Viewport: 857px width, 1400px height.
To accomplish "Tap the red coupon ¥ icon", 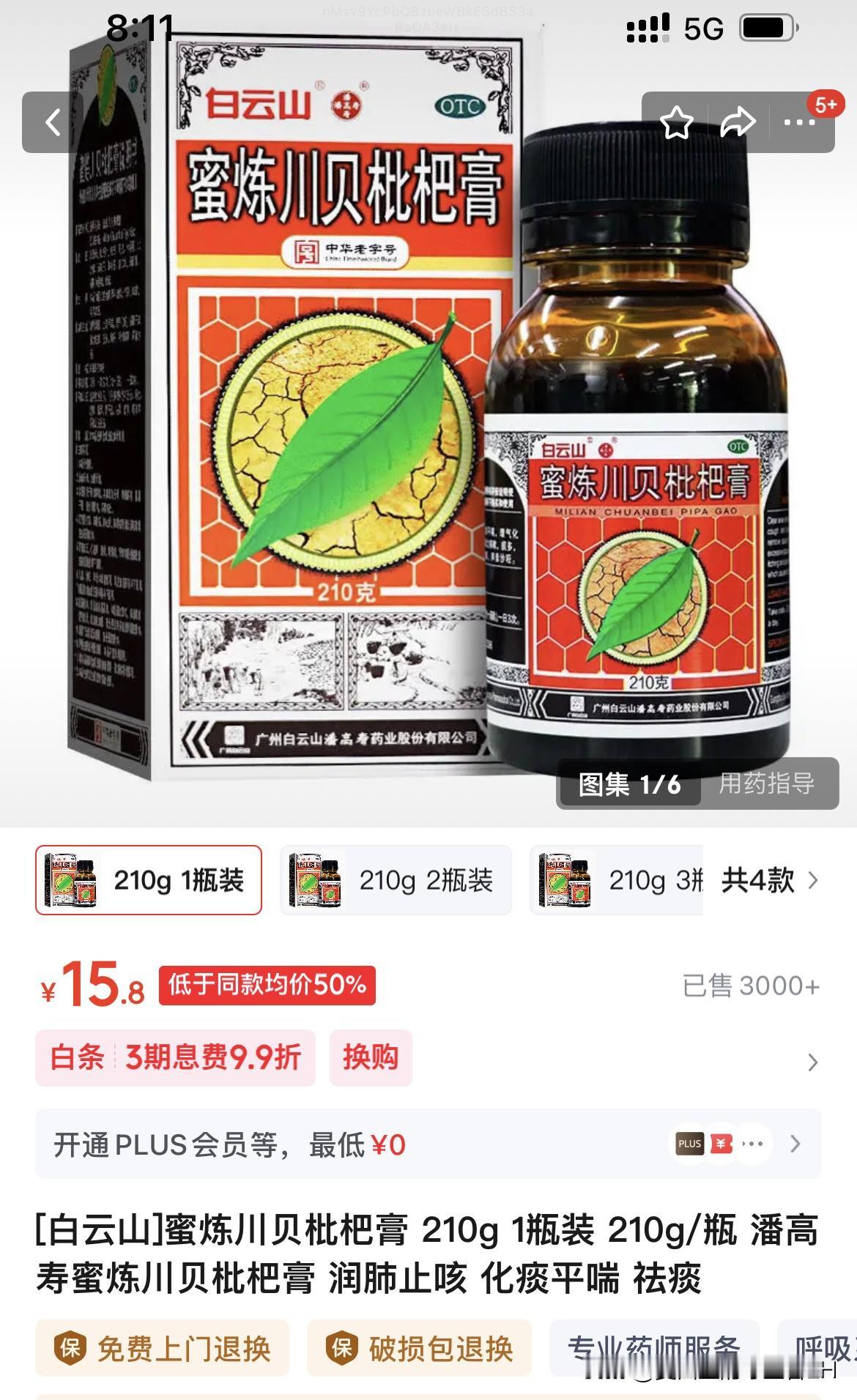I will (721, 1143).
